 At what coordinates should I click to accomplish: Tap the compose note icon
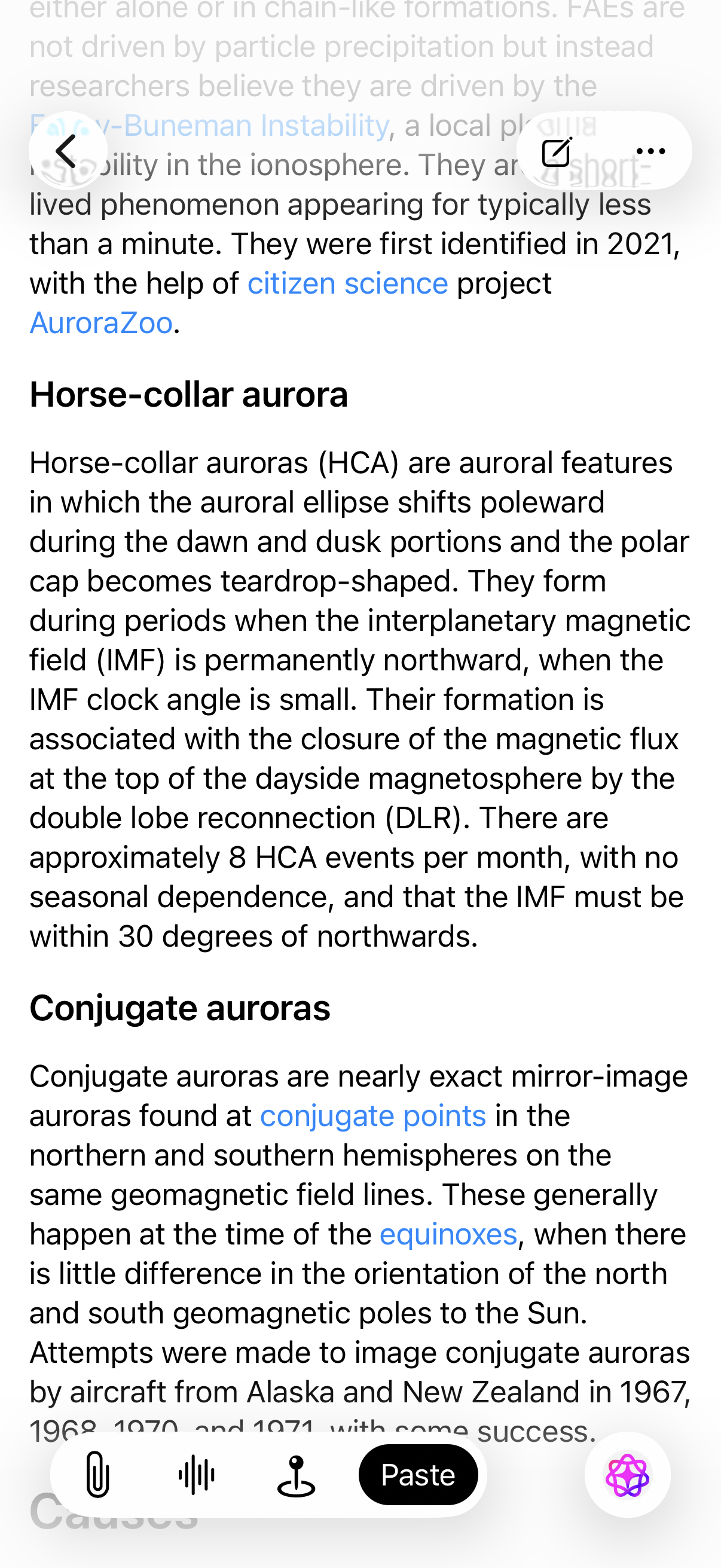[557, 151]
